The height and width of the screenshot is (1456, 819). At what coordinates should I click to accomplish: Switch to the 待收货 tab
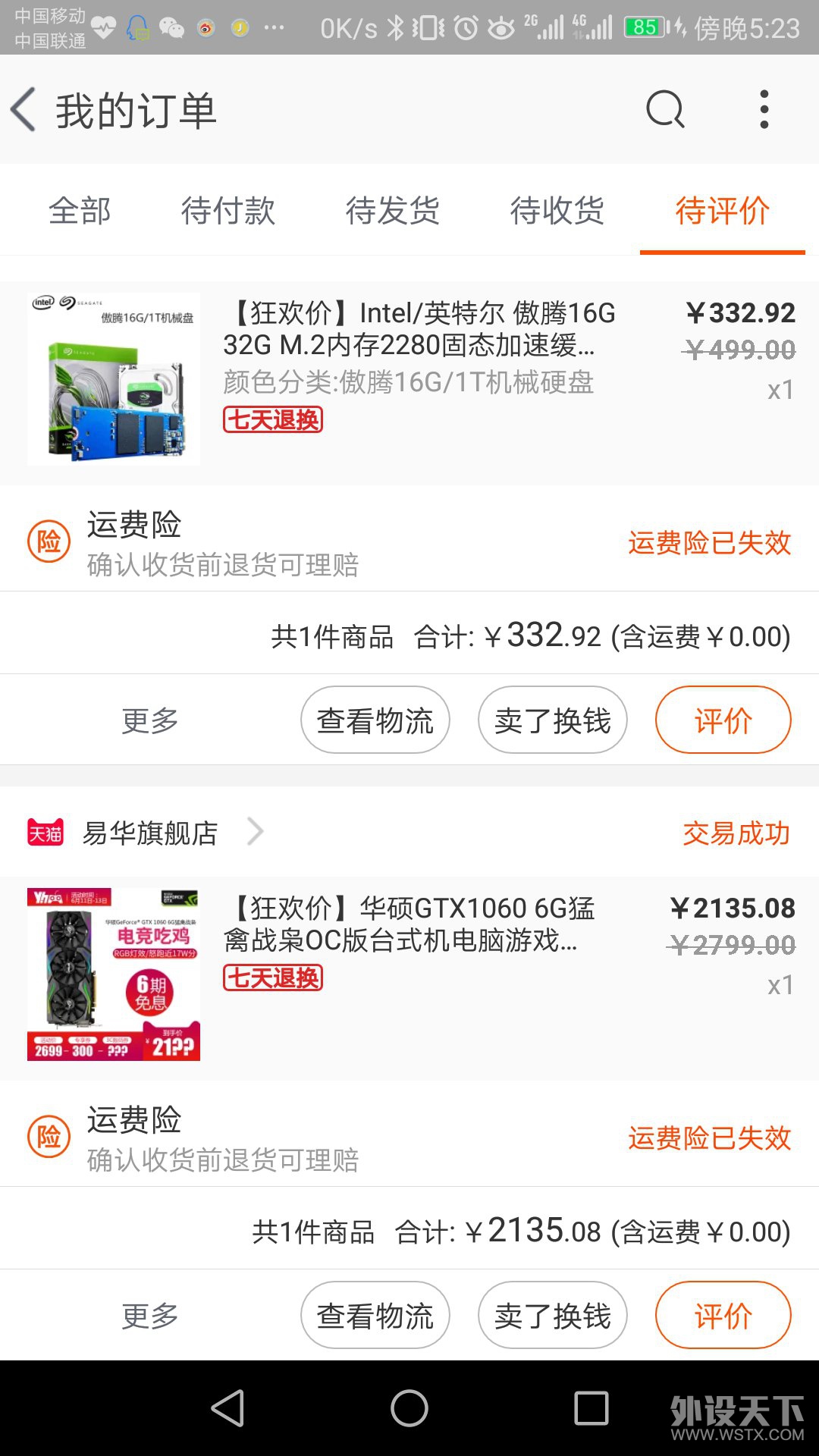click(x=557, y=211)
